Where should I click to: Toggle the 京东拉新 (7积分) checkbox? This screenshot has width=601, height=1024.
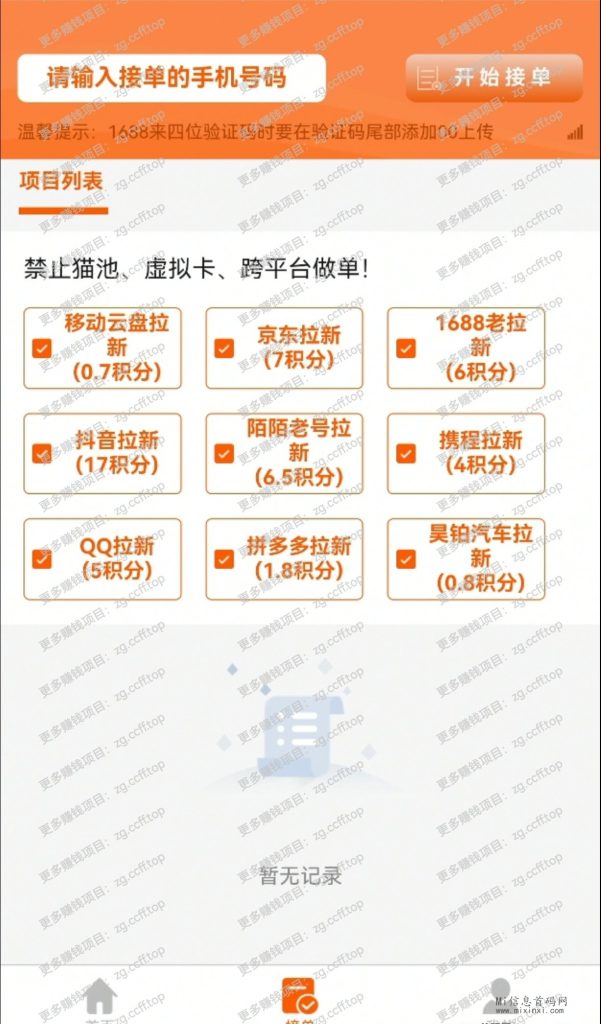tap(224, 348)
